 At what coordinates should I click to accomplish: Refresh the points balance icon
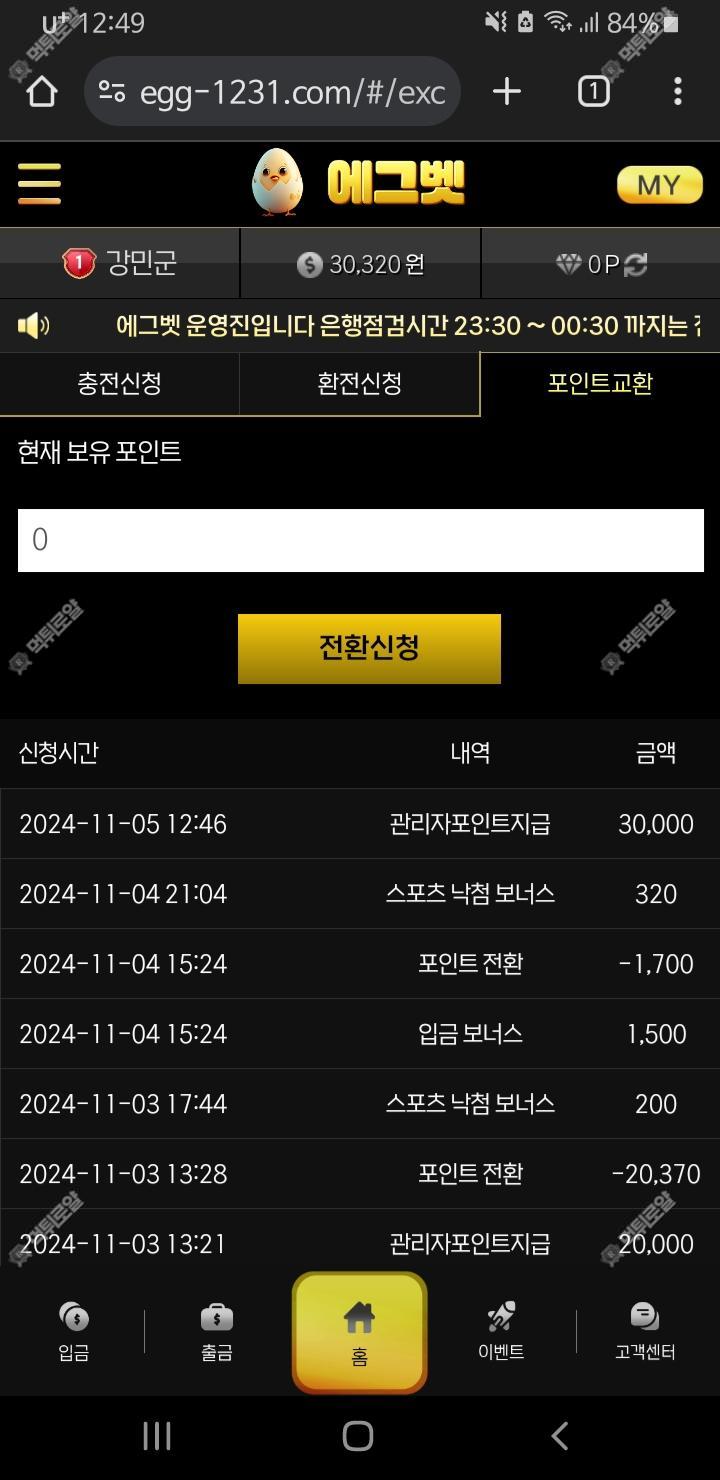point(635,264)
